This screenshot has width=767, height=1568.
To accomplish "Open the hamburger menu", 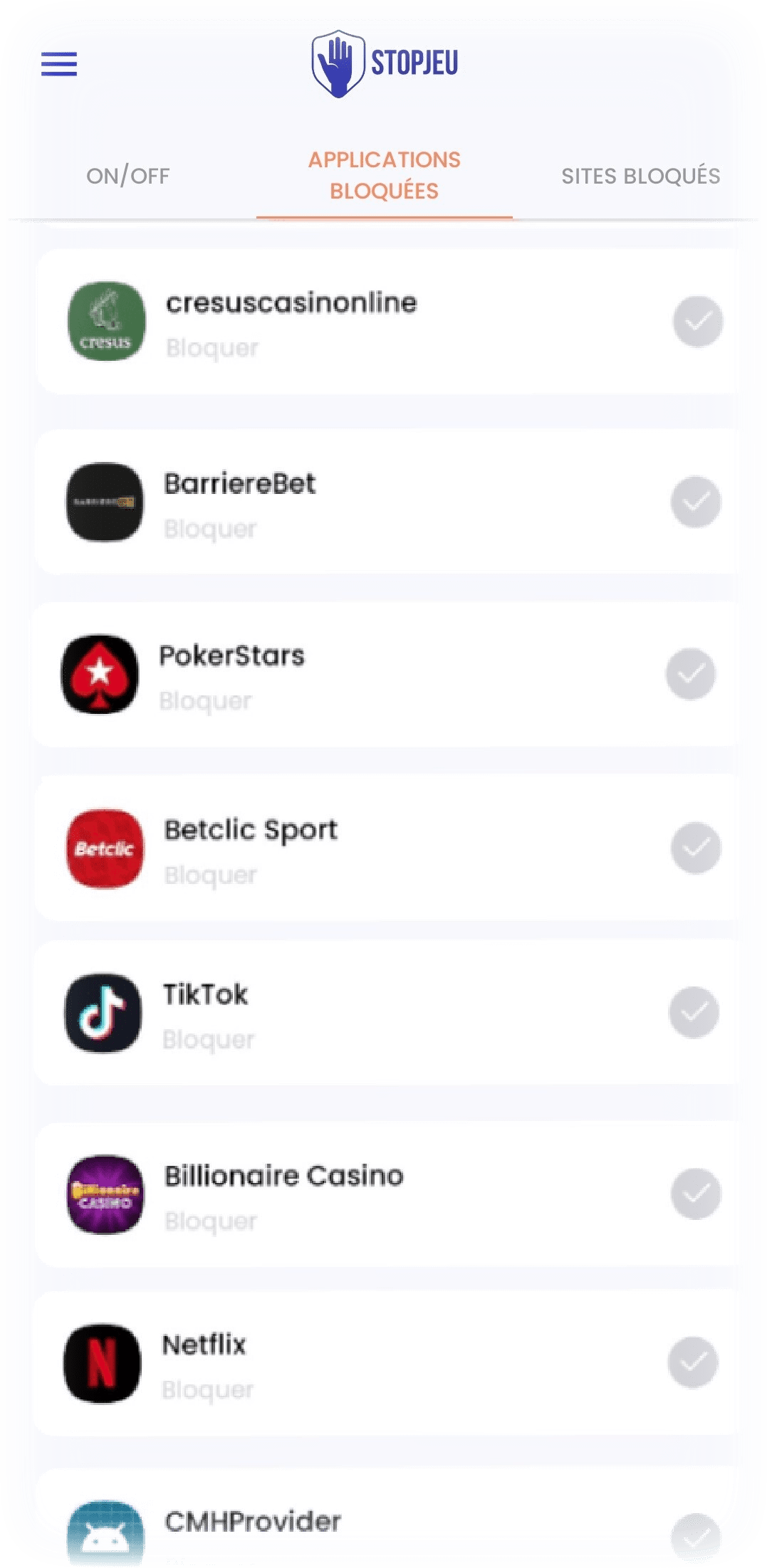I will coord(59,64).
